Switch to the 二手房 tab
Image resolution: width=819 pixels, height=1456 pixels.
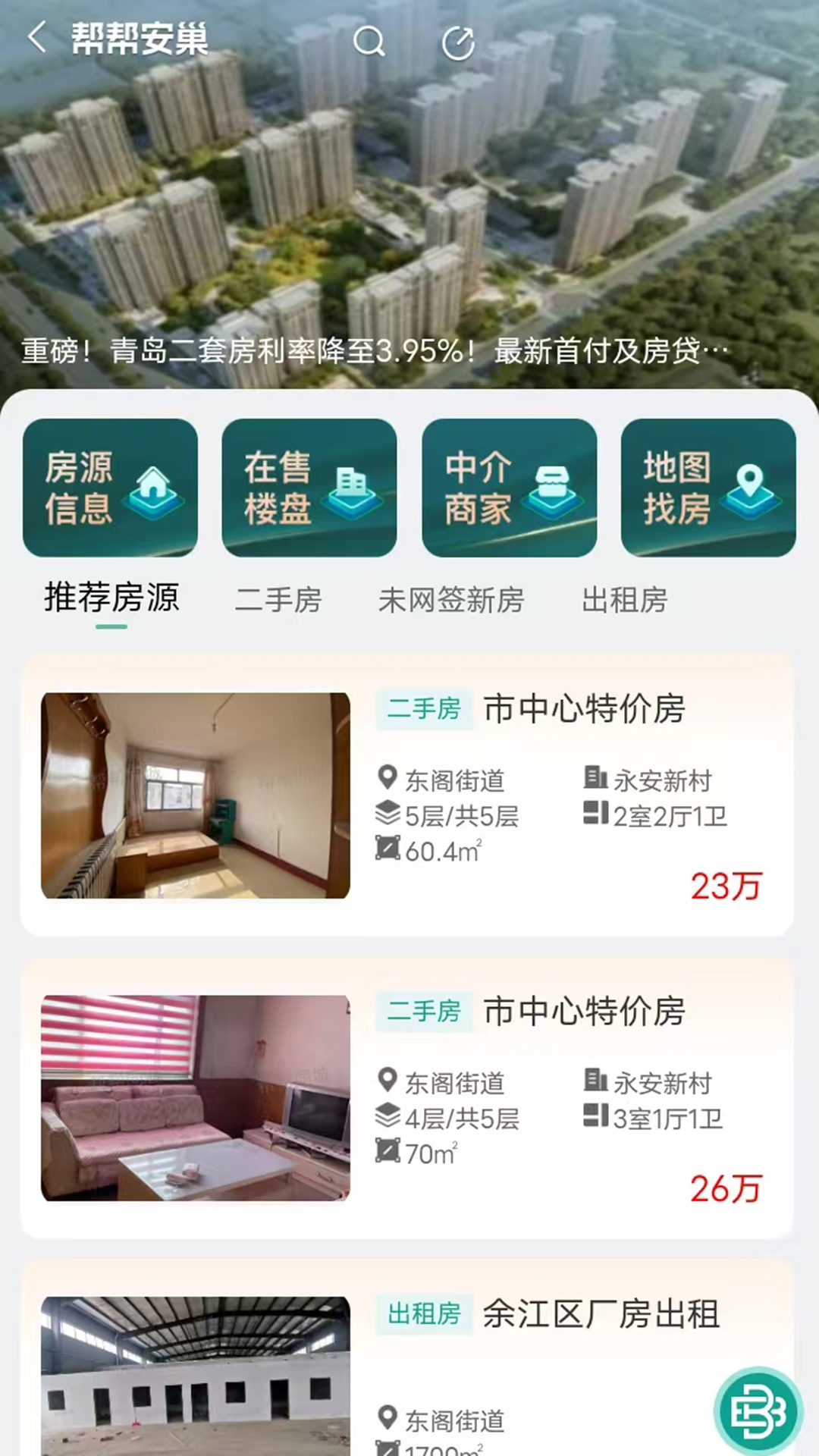pos(278,599)
